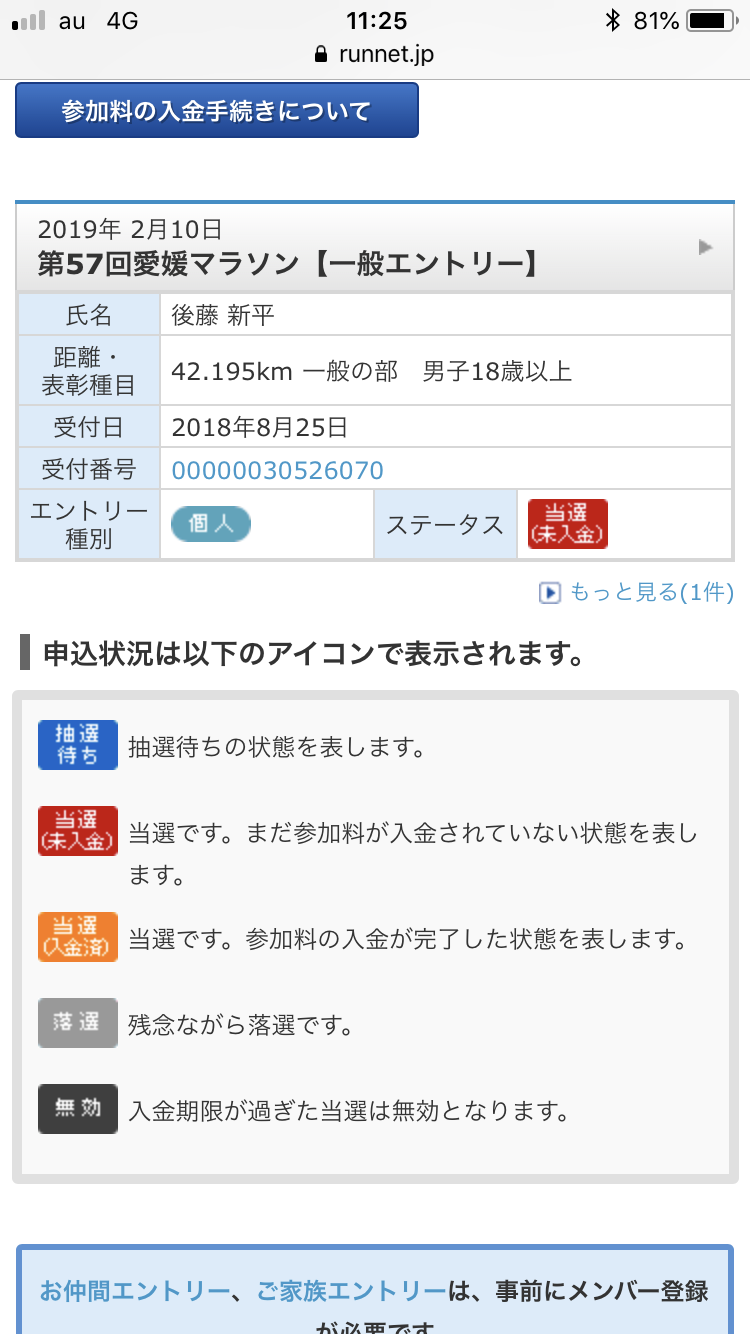Open the 第57回愛媛マラソン entry header
The height and width of the screenshot is (1334, 750).
click(x=375, y=247)
